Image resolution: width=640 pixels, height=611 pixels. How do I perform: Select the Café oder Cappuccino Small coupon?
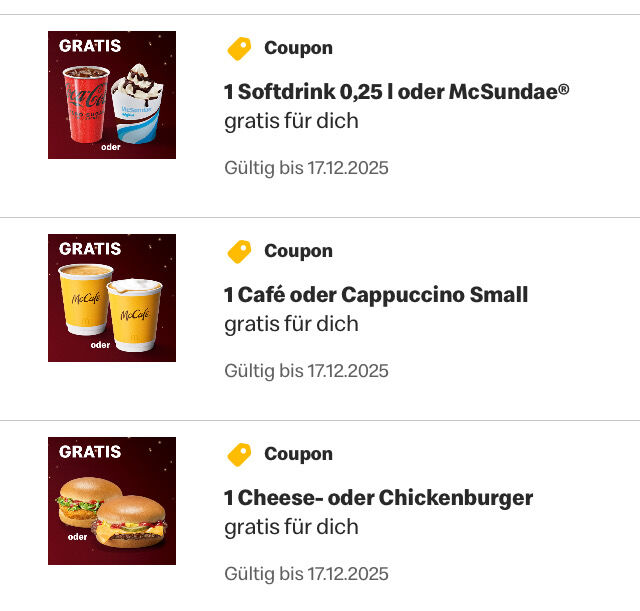375,296
